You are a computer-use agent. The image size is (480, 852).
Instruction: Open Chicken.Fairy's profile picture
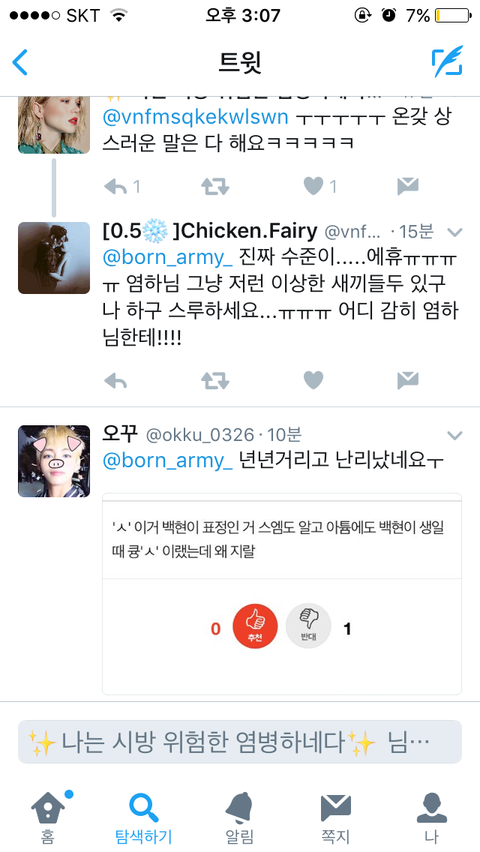pyautogui.click(x=54, y=258)
